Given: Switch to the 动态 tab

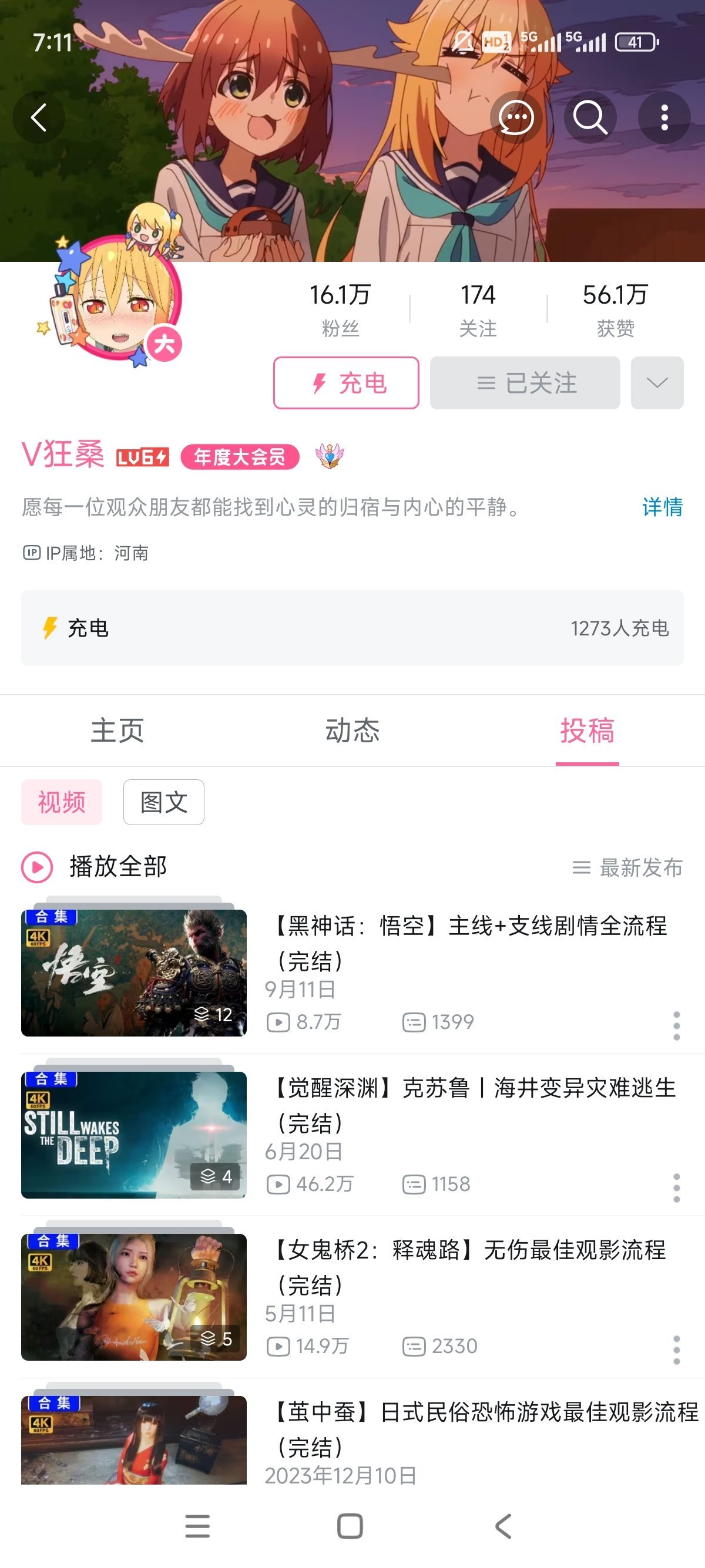Looking at the screenshot, I should 352,731.
